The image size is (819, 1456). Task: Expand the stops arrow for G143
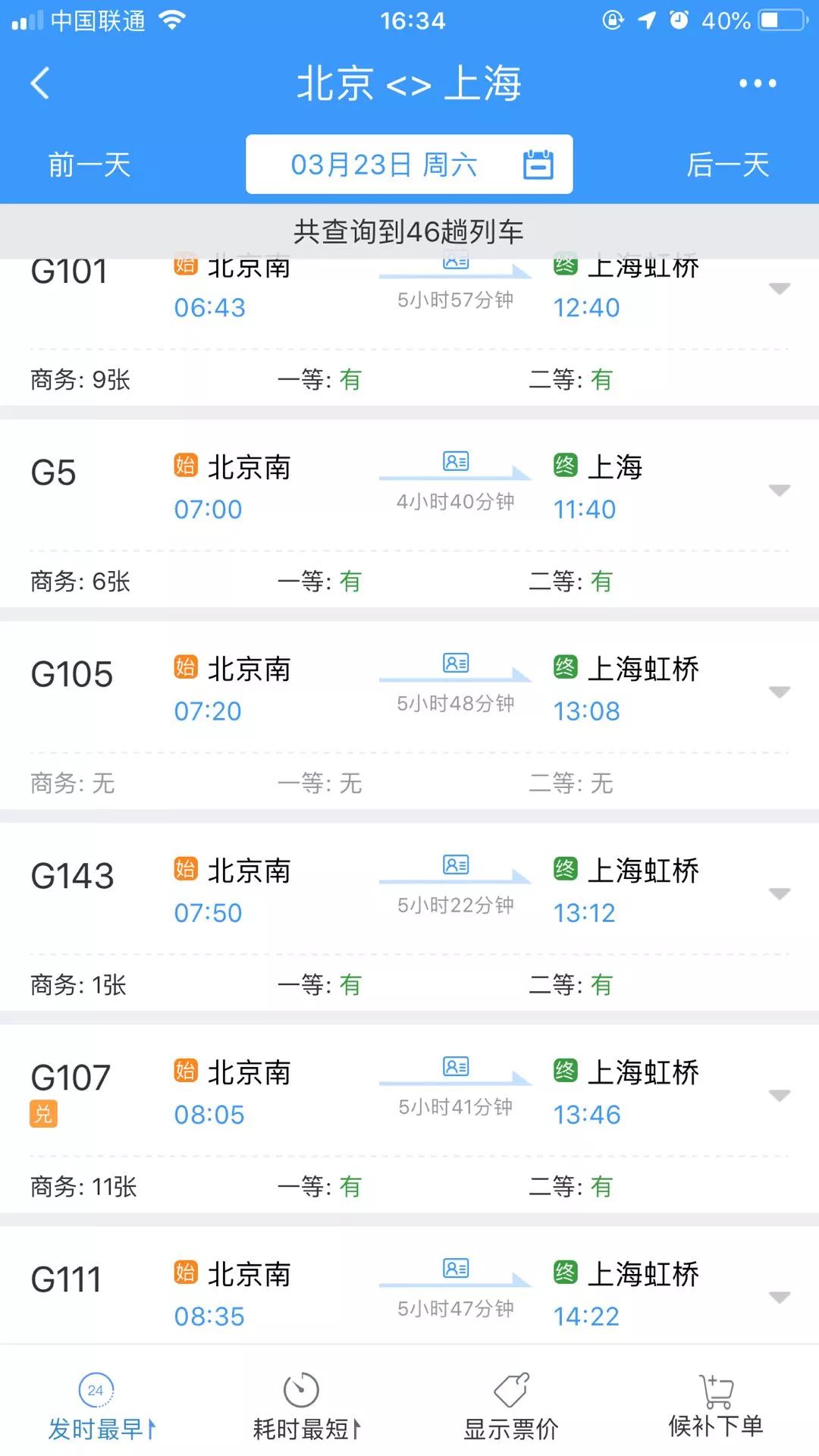[x=779, y=893]
